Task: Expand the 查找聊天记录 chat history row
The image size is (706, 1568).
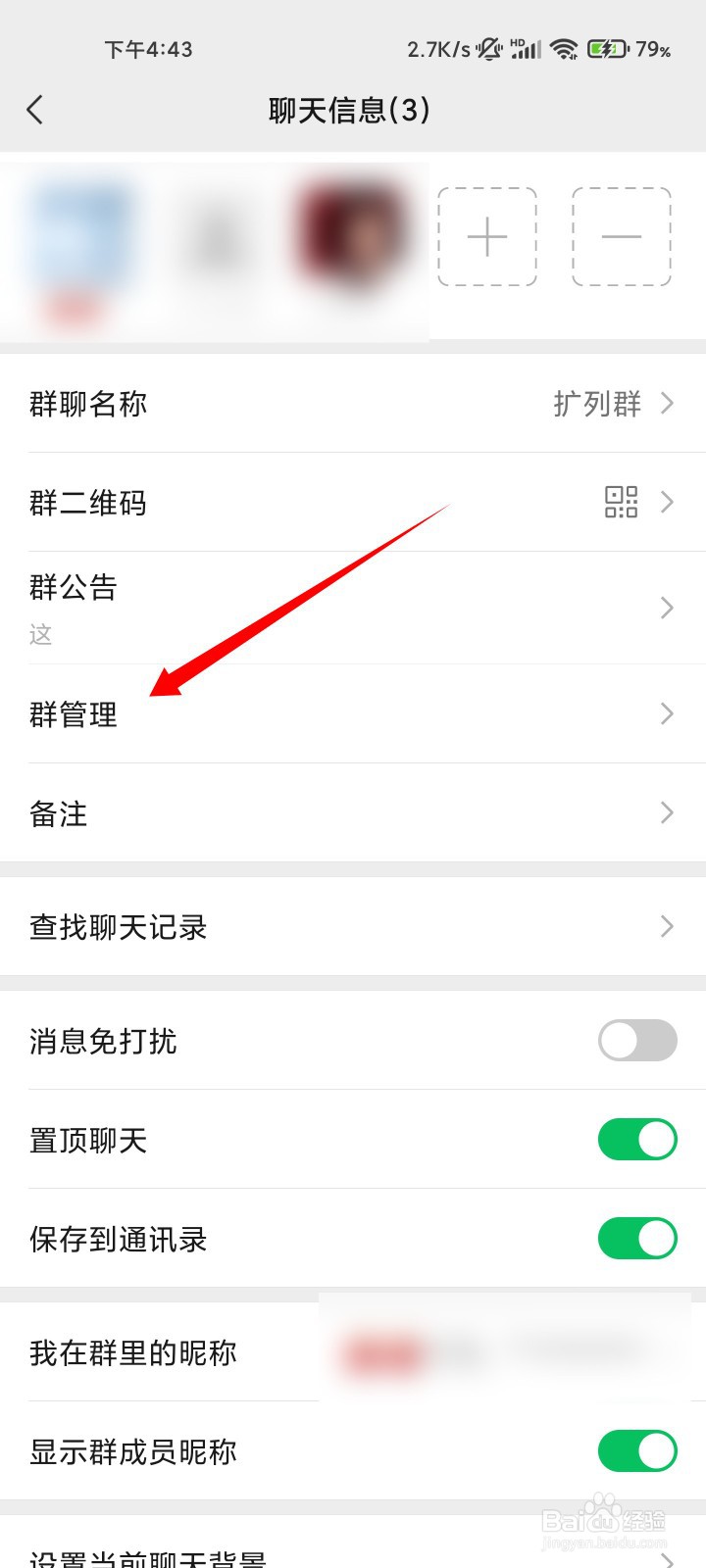Action: 353,927
